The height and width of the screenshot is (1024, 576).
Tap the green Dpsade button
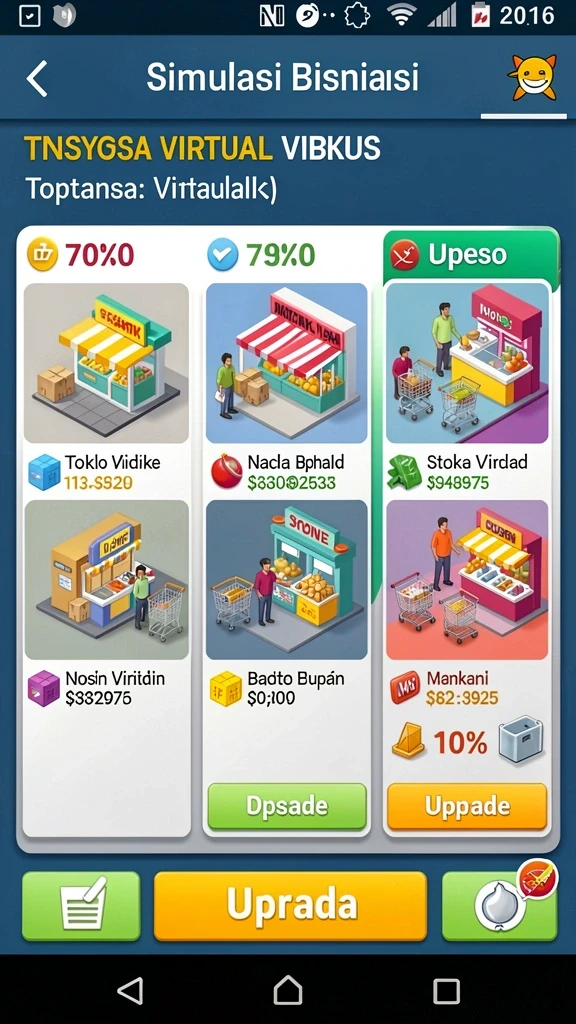(287, 807)
